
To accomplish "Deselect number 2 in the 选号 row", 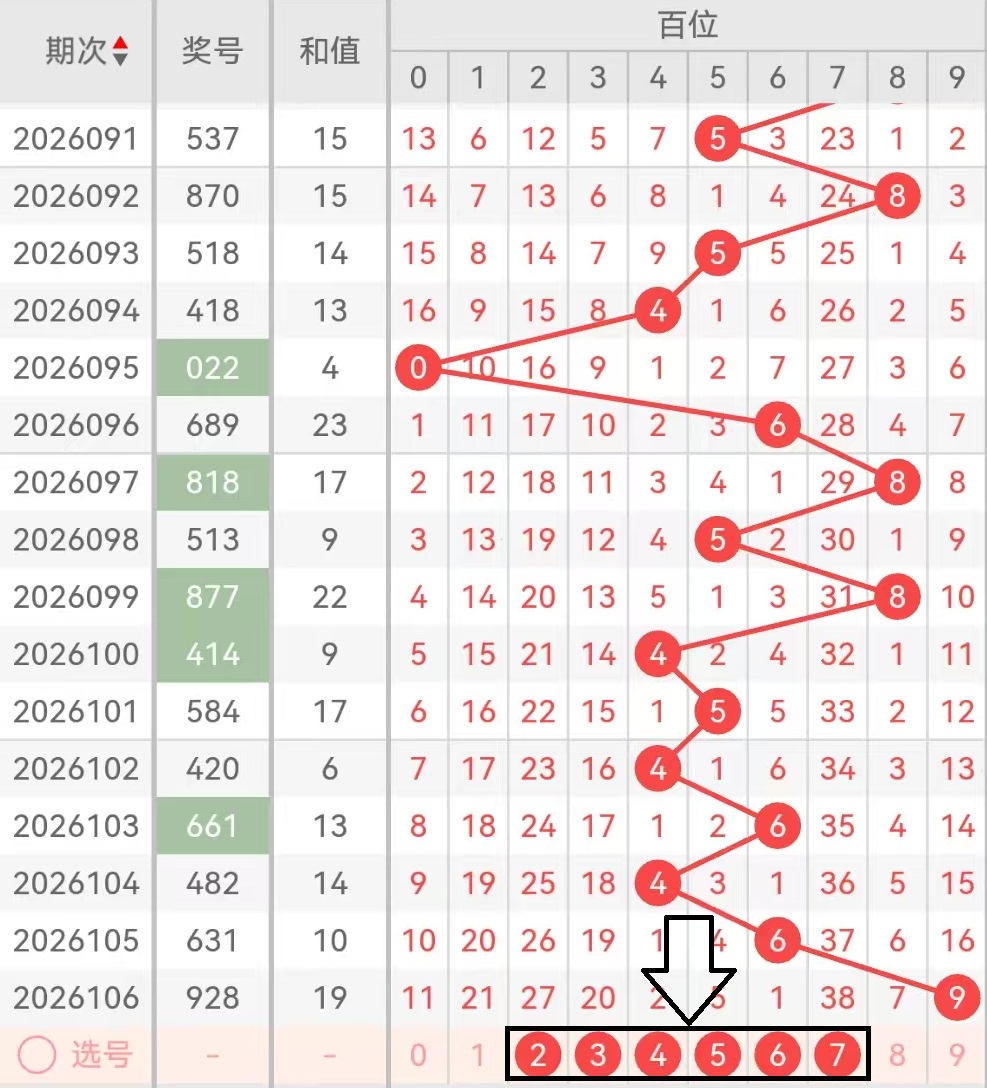I will [538, 1054].
